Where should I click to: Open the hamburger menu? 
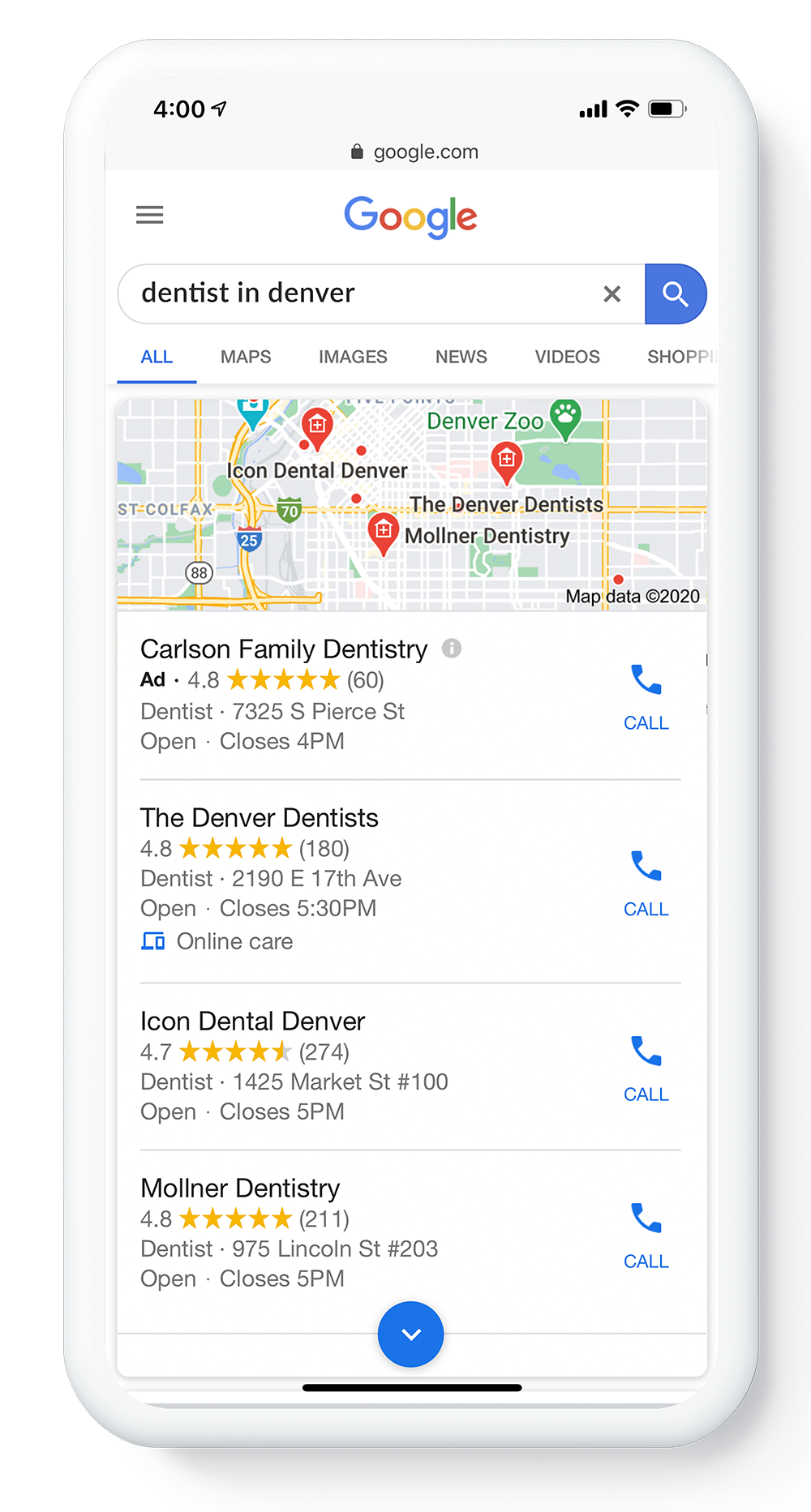pos(149,215)
